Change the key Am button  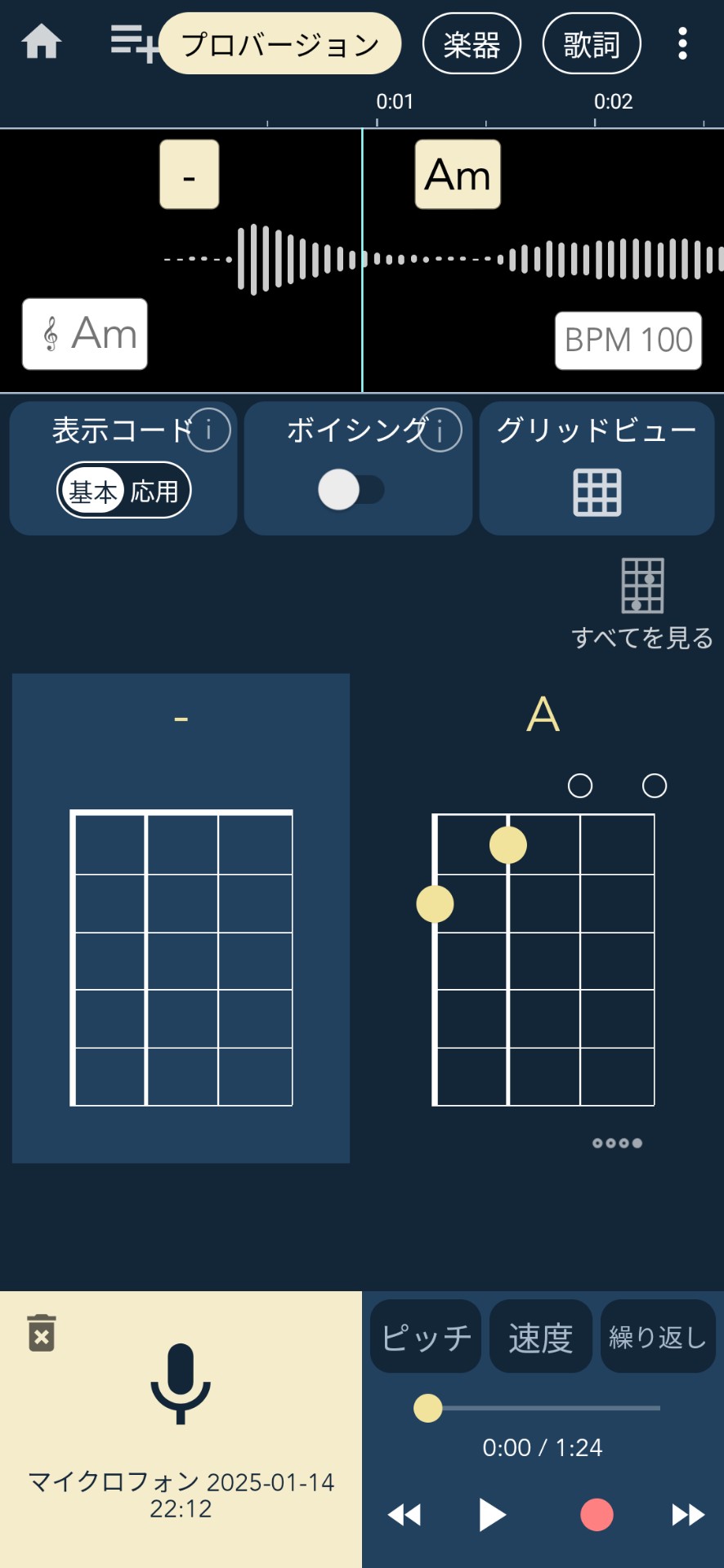click(x=85, y=334)
